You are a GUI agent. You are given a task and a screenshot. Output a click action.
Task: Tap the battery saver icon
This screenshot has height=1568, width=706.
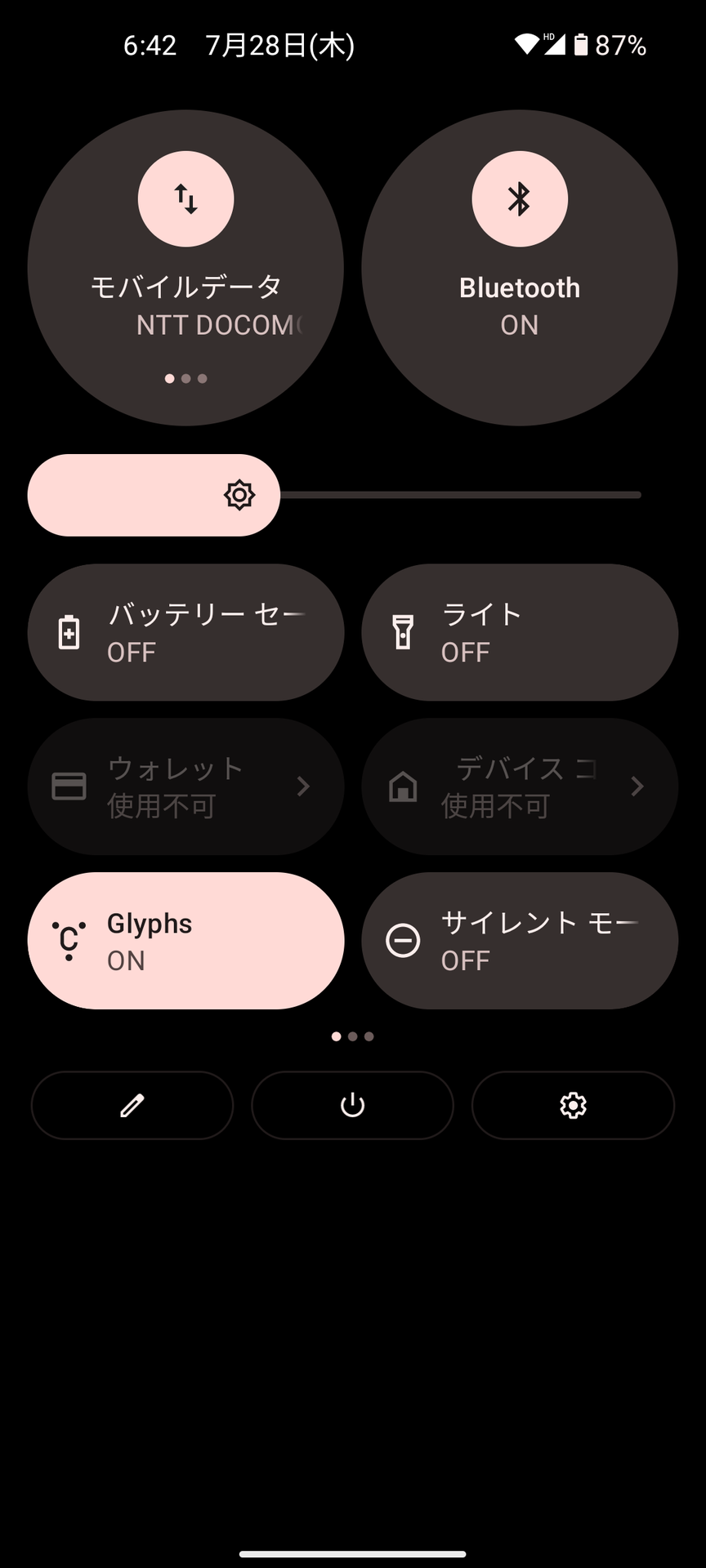[x=70, y=631]
